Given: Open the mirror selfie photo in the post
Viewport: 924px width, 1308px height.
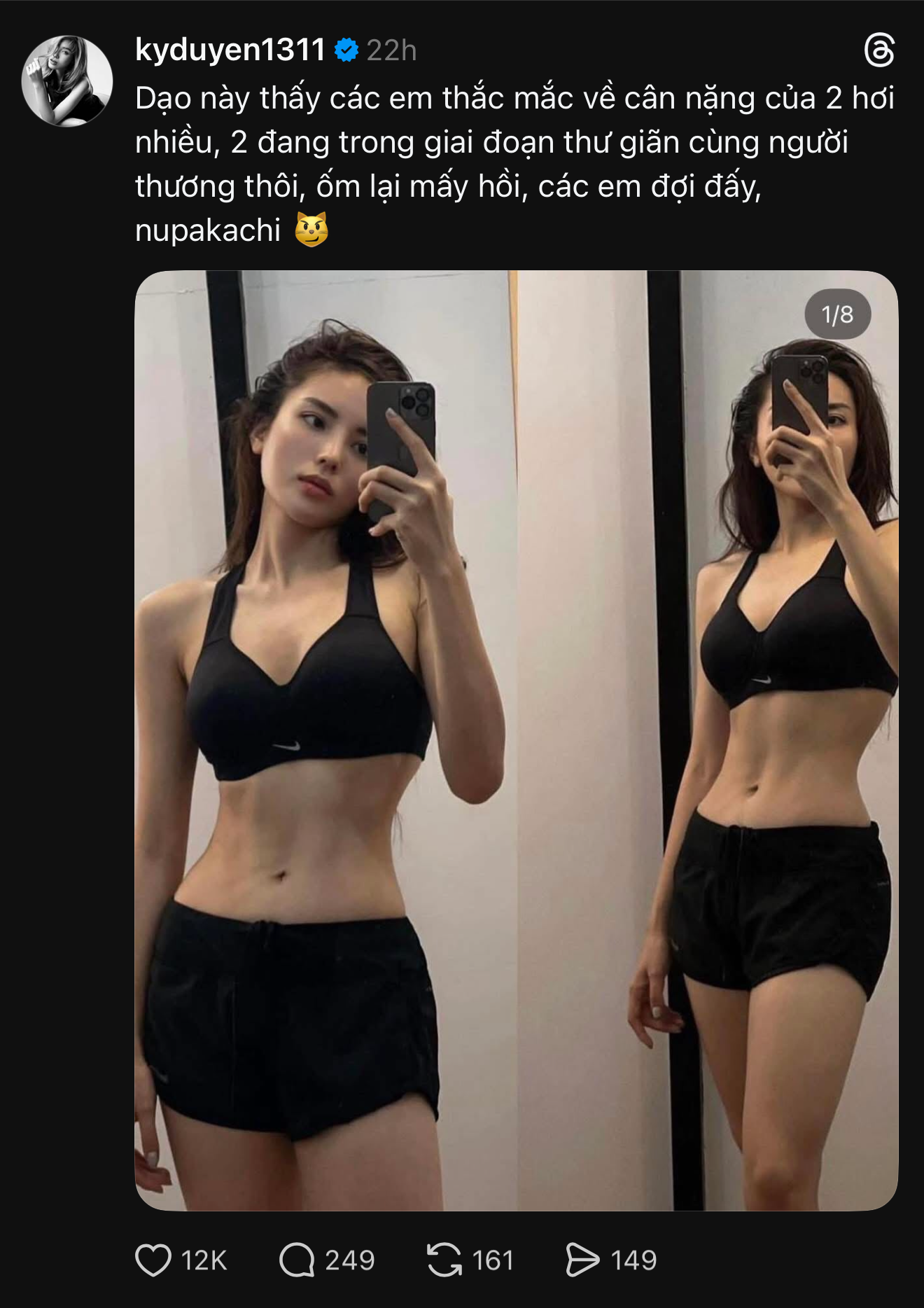Looking at the screenshot, I should click(516, 740).
